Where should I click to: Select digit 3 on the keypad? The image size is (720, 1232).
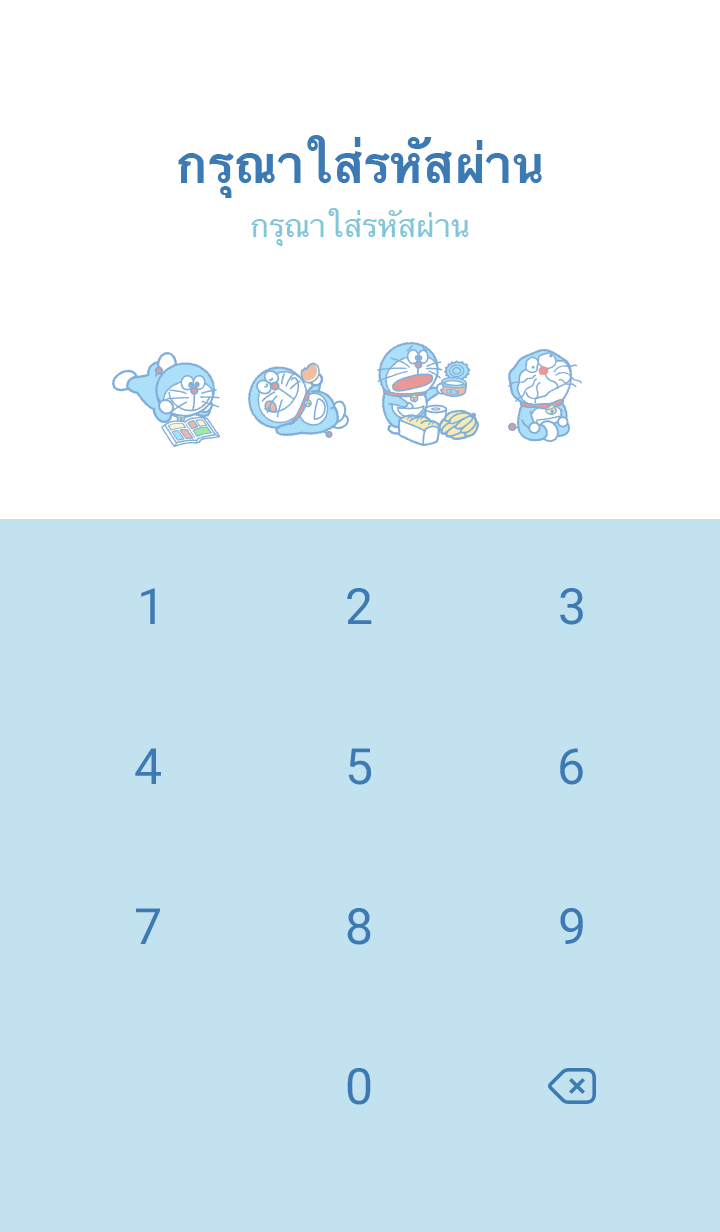[571, 607]
